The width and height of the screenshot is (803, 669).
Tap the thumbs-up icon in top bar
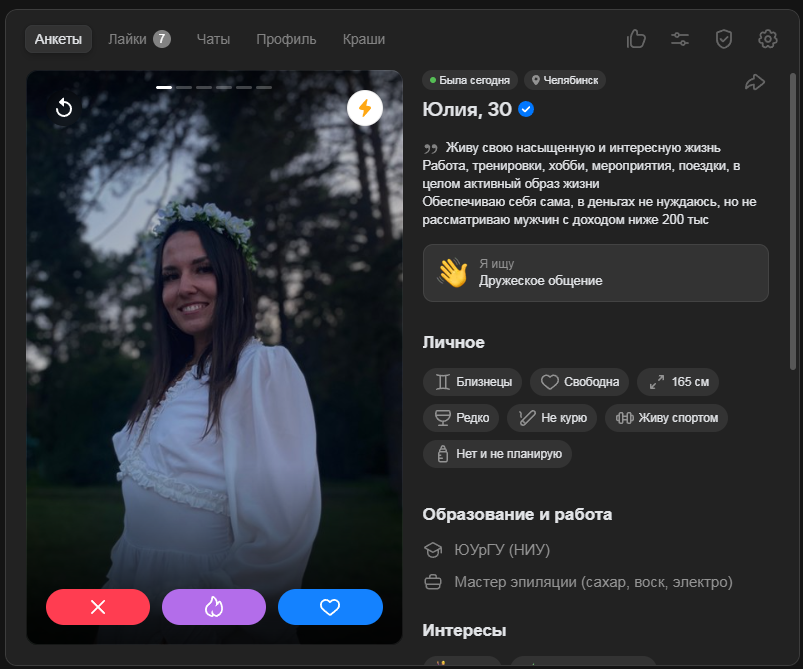coord(636,39)
